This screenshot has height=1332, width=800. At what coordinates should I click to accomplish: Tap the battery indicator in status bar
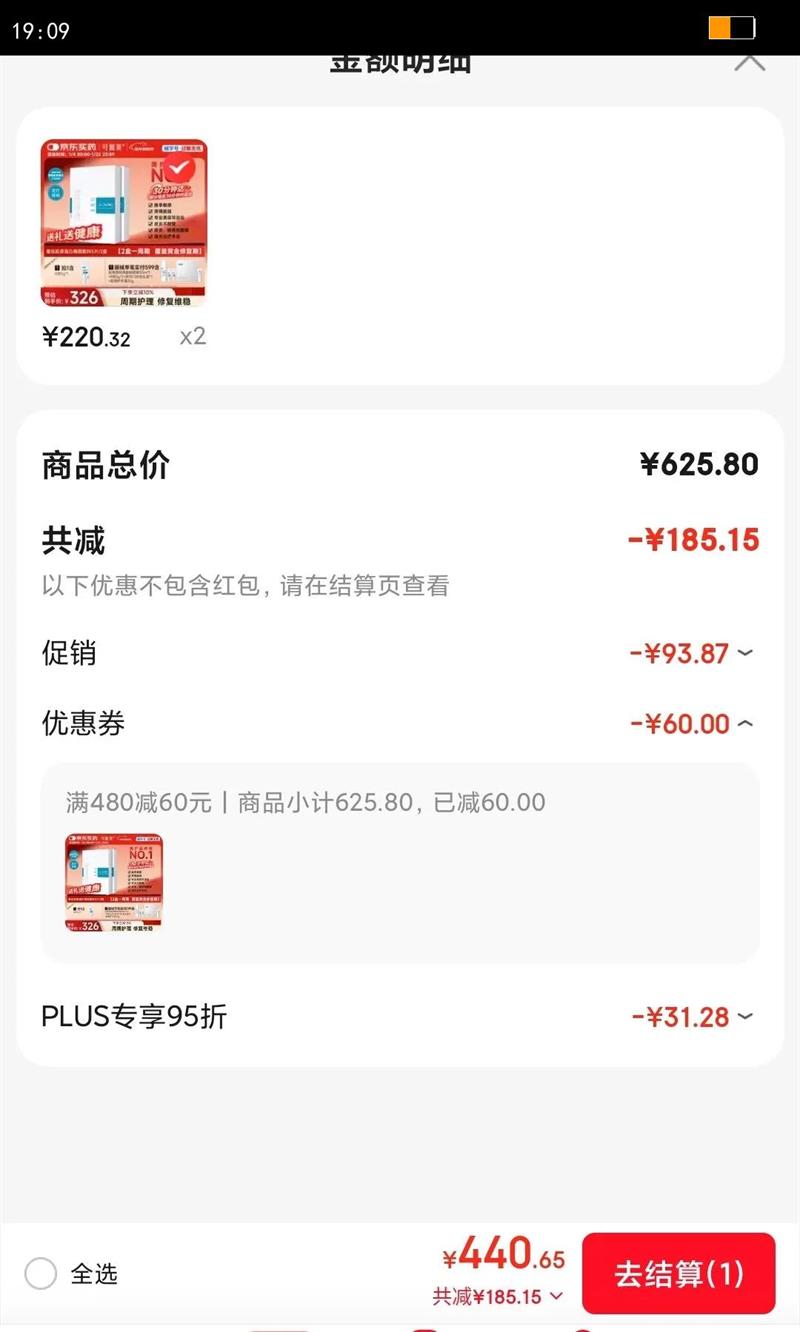pyautogui.click(x=730, y=29)
